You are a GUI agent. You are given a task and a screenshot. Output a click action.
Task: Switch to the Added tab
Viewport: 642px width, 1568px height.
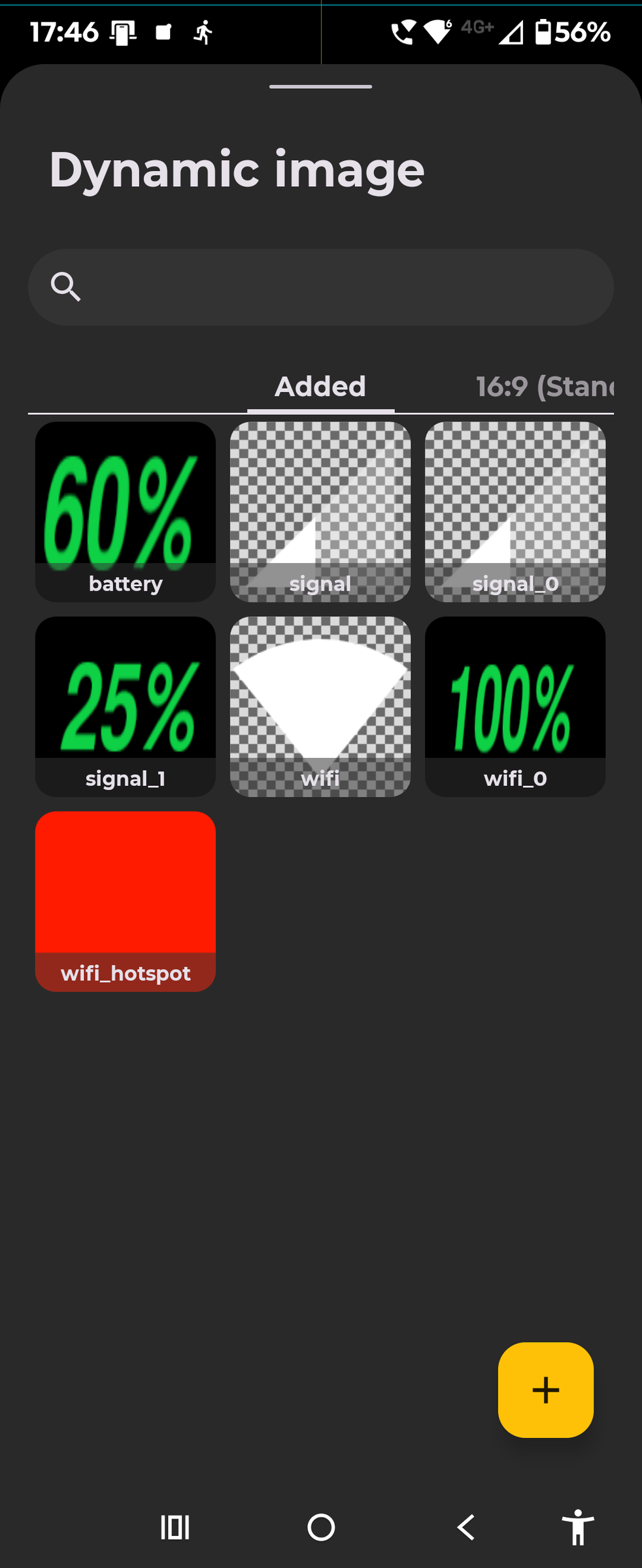pyautogui.click(x=320, y=386)
